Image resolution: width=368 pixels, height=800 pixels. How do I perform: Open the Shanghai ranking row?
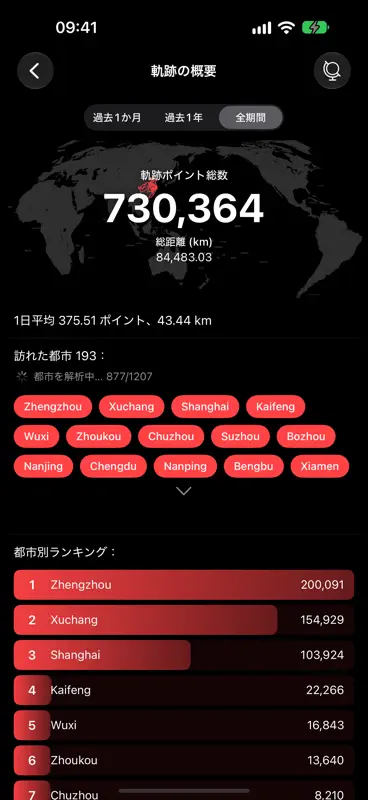[184, 655]
